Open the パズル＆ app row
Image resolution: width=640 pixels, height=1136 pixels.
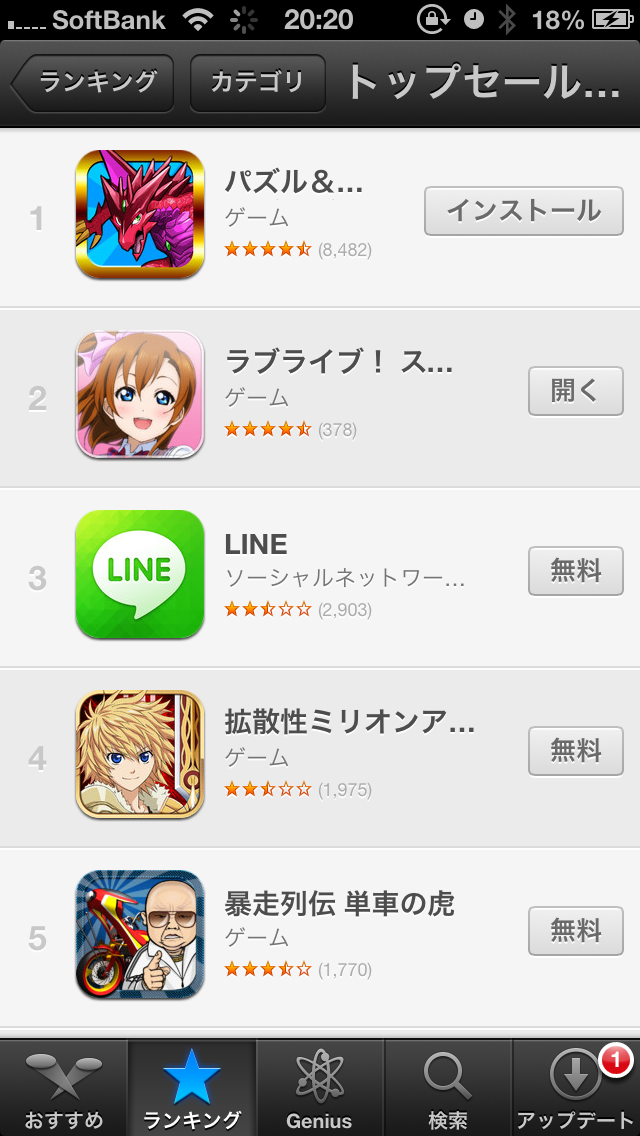(320, 218)
